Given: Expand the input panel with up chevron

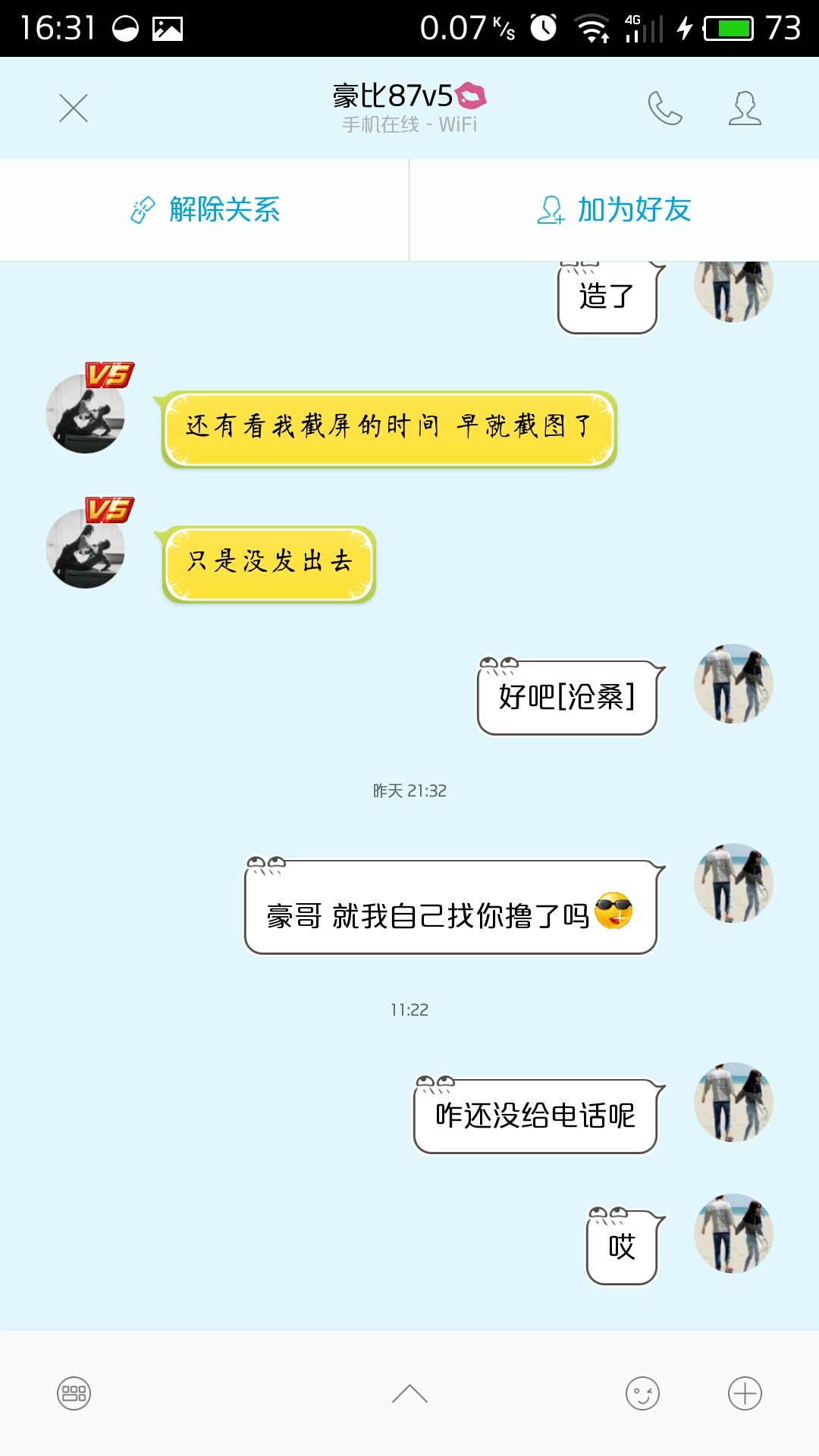Looking at the screenshot, I should pos(409,1393).
